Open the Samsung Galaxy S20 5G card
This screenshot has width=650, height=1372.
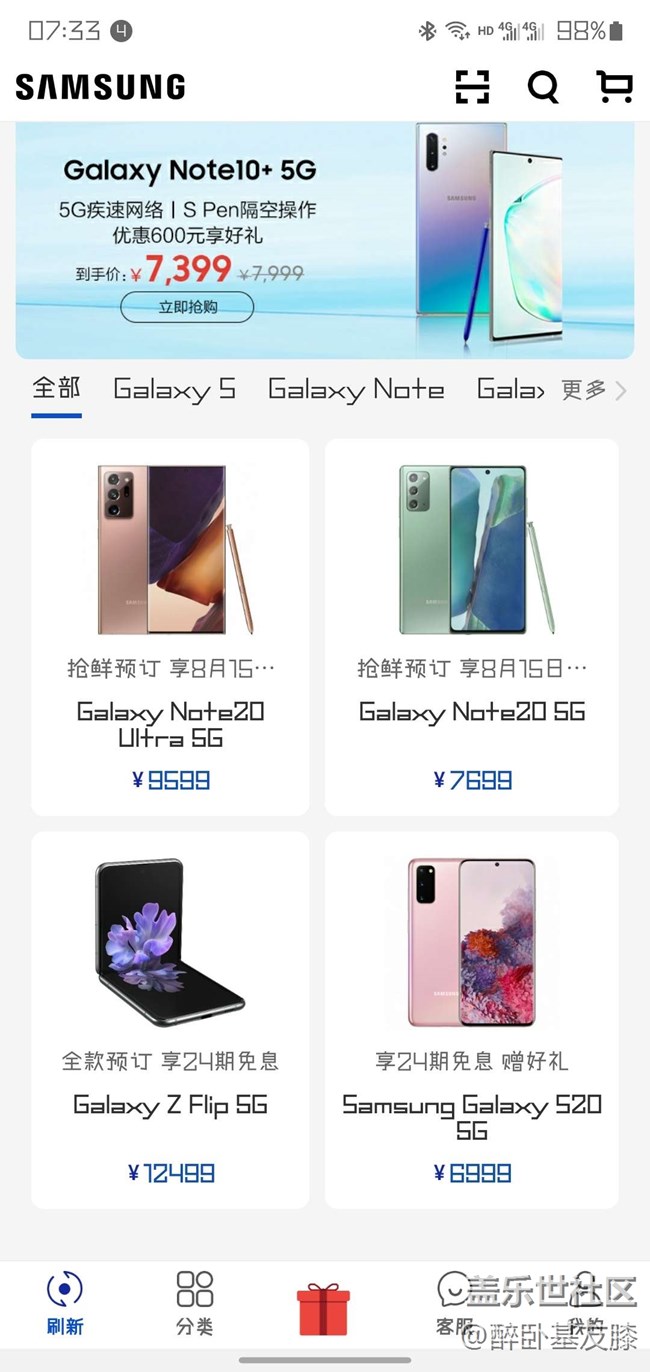(472, 1020)
